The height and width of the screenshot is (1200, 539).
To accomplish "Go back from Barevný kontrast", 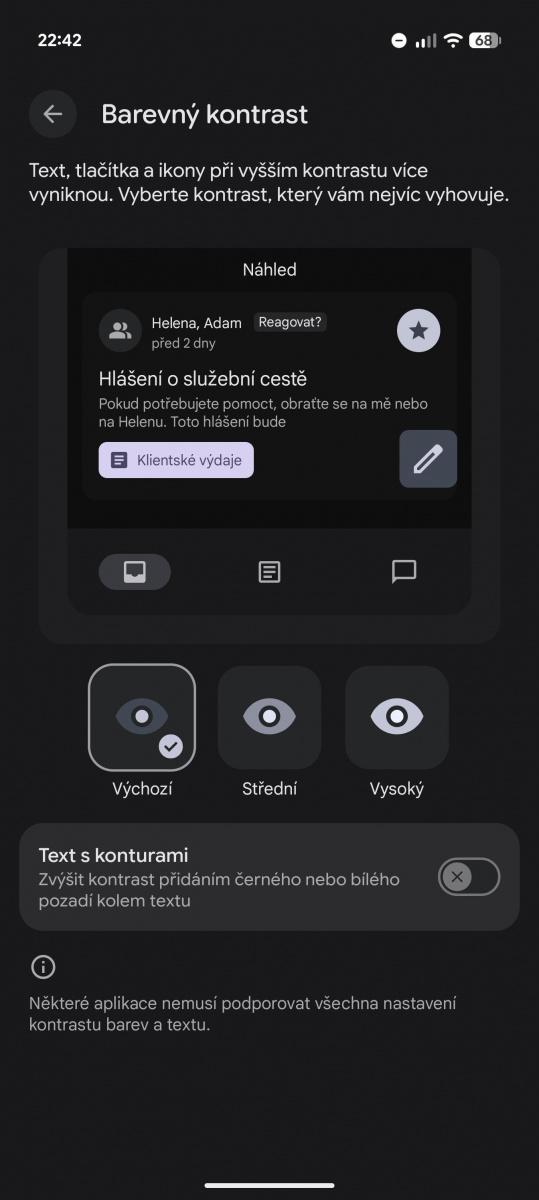I will 53,114.
